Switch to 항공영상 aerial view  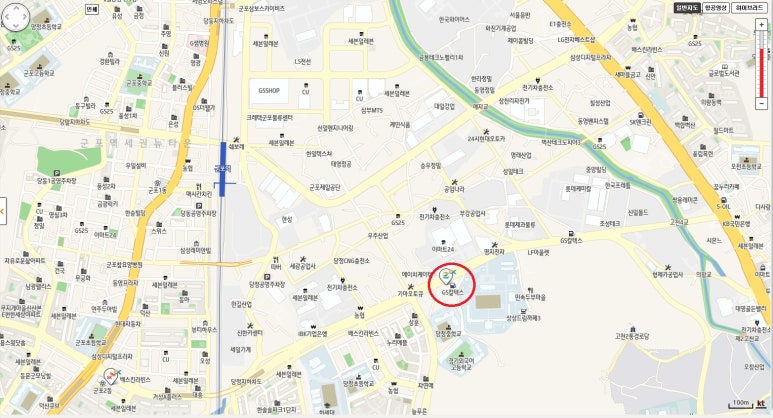716,7
